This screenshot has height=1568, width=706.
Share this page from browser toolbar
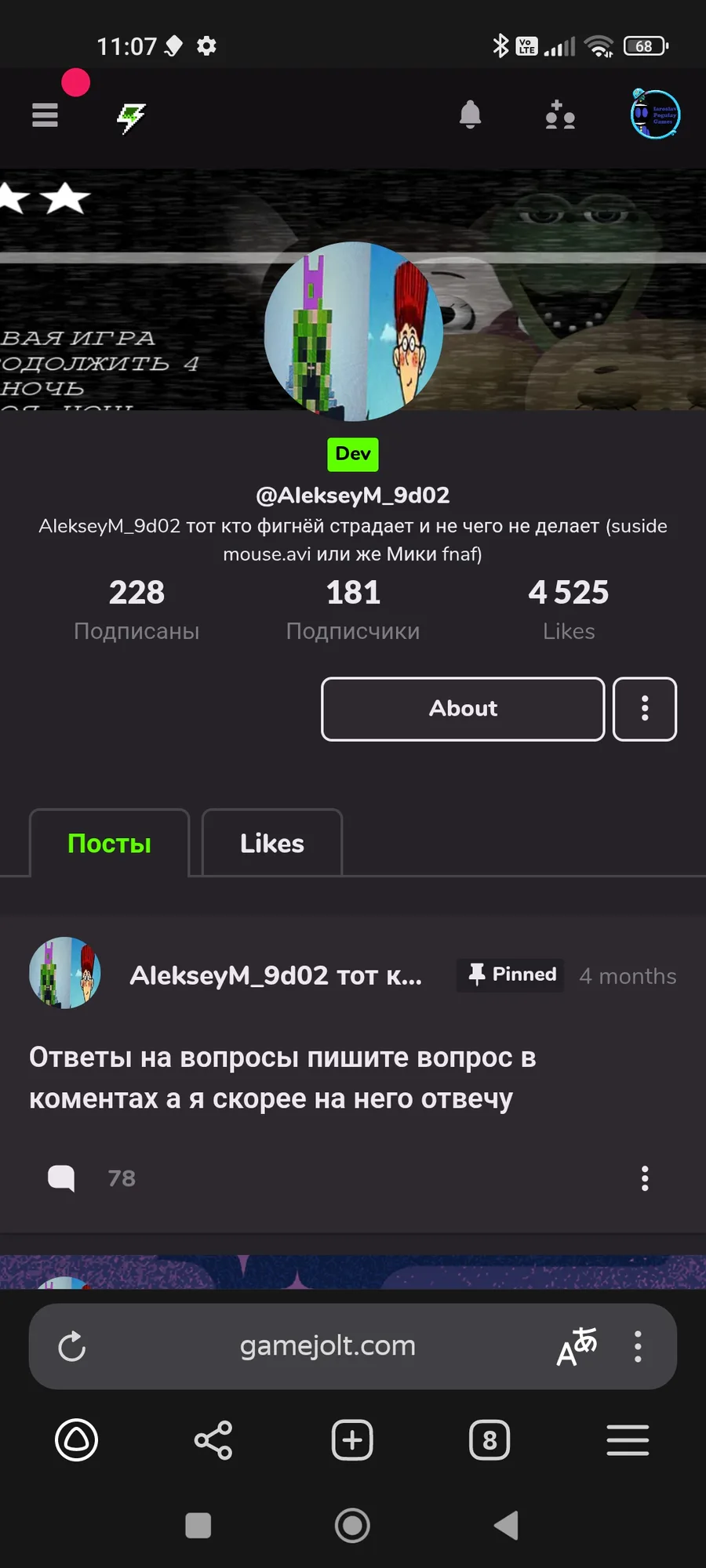pyautogui.click(x=213, y=1440)
